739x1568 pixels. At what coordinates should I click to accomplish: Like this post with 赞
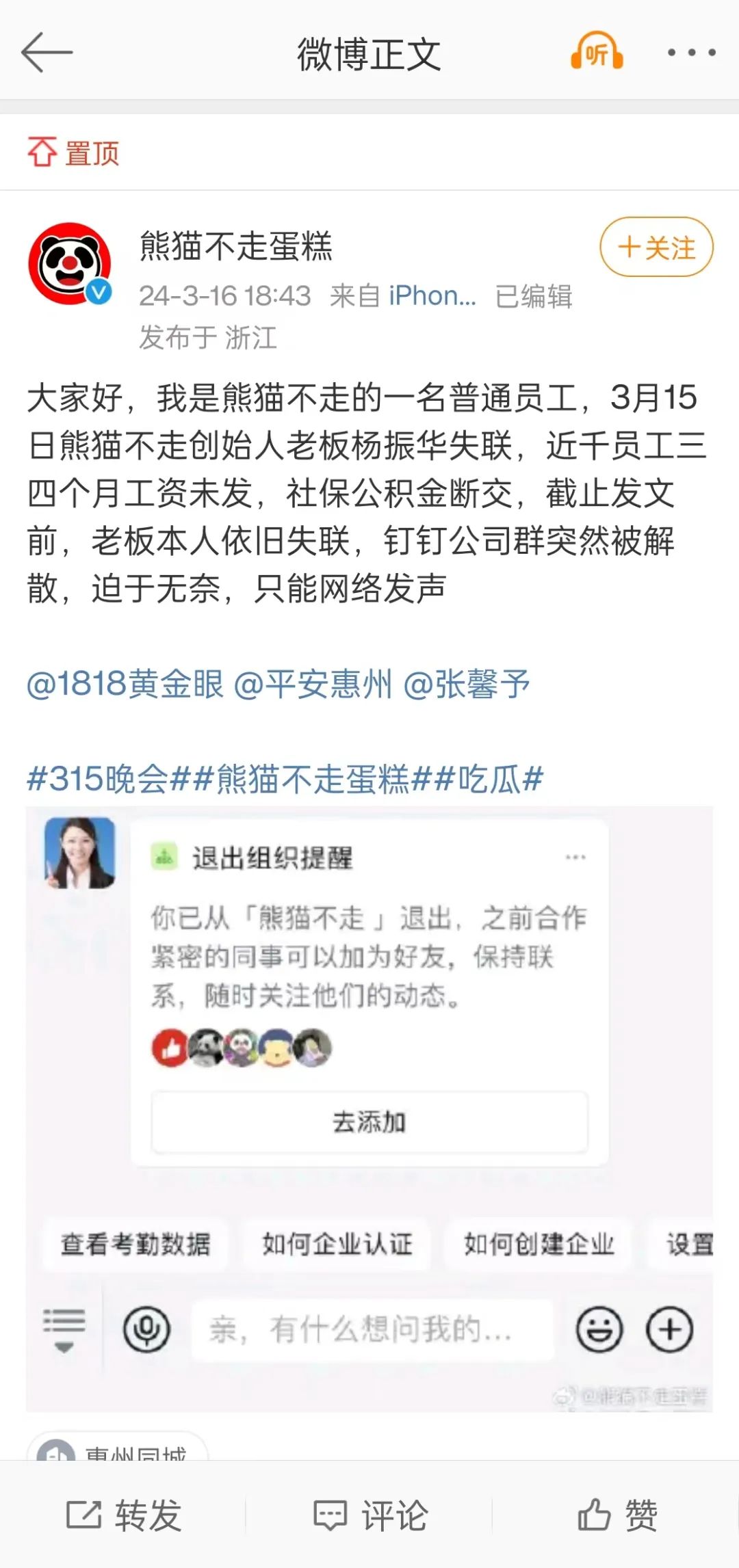pos(617,1515)
